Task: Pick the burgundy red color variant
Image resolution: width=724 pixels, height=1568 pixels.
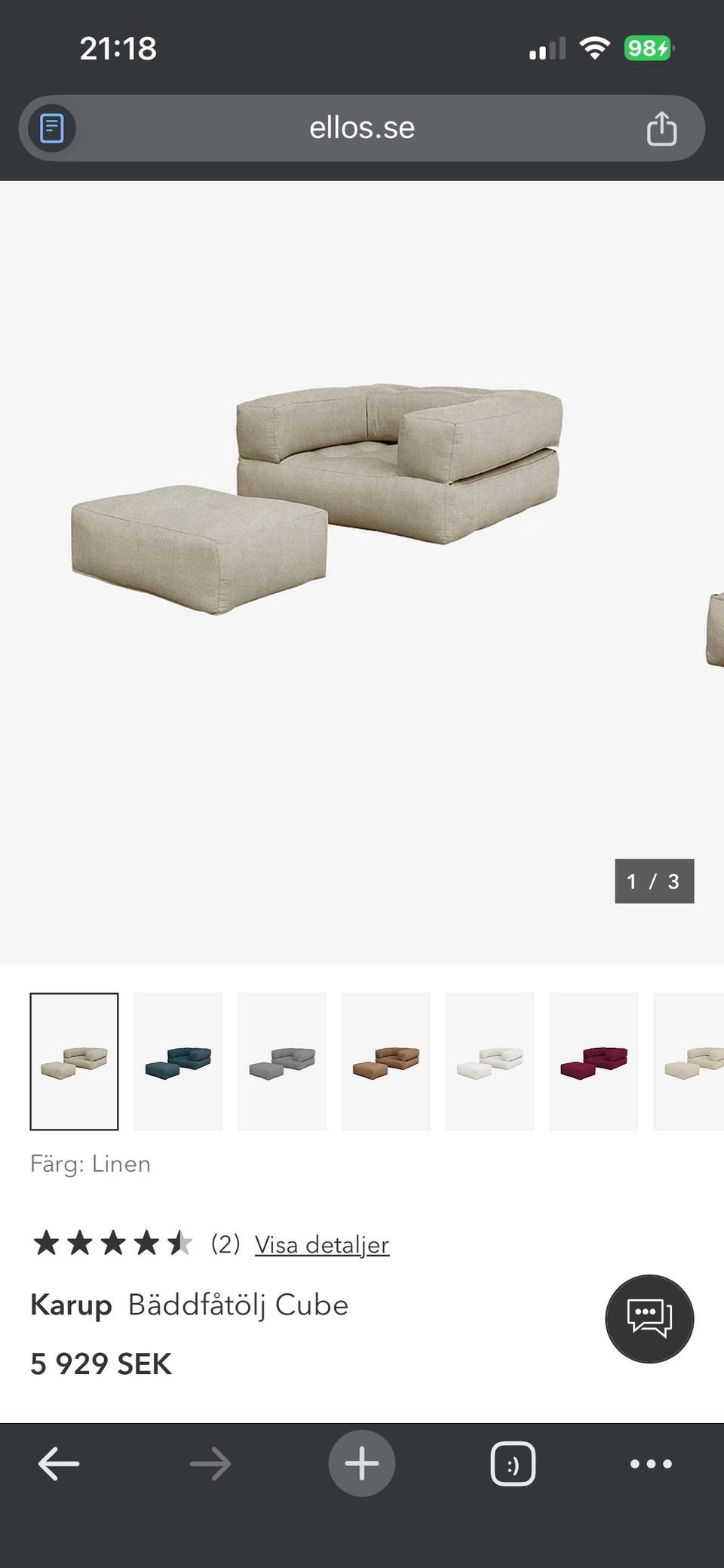Action: 594,1061
